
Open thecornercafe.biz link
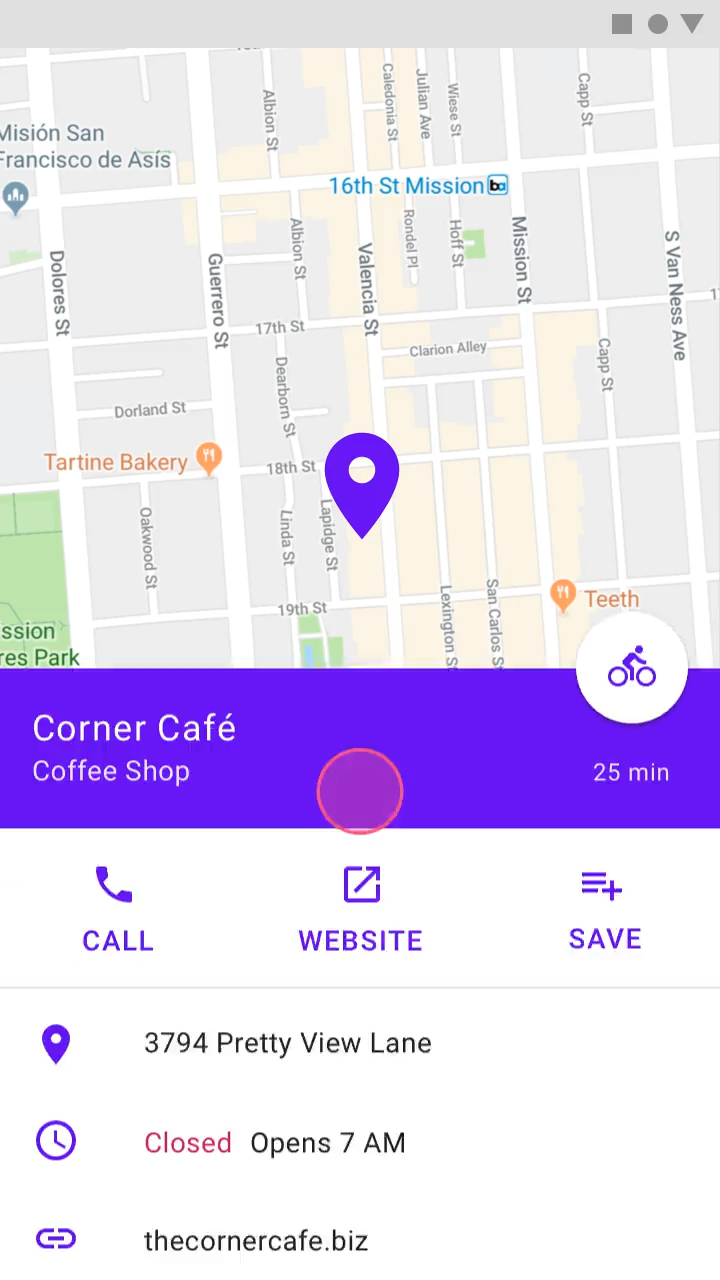256,1241
